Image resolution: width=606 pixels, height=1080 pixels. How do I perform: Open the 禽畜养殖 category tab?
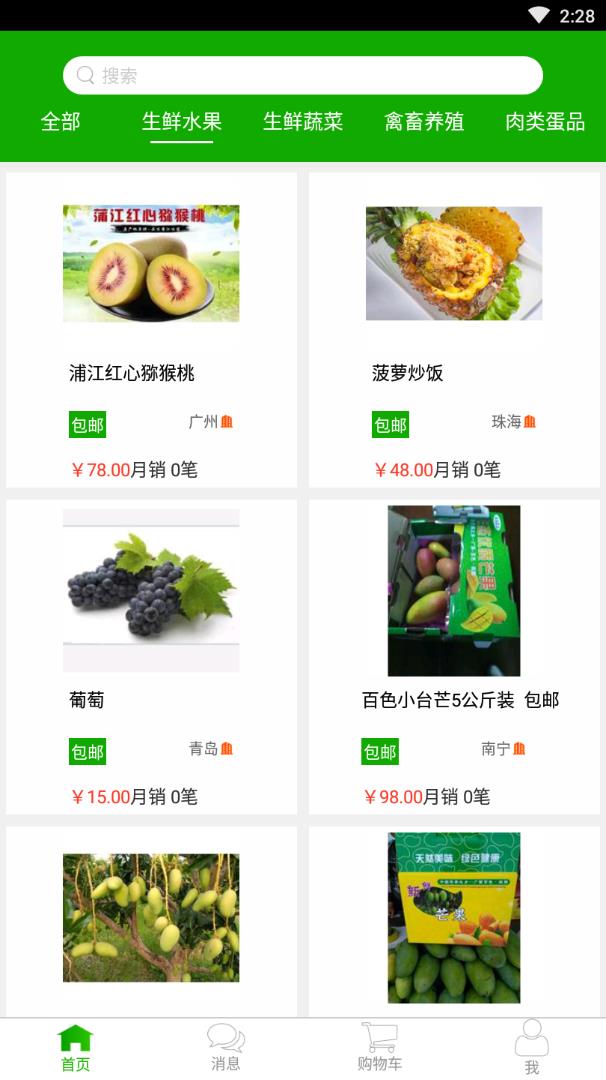[x=424, y=122]
